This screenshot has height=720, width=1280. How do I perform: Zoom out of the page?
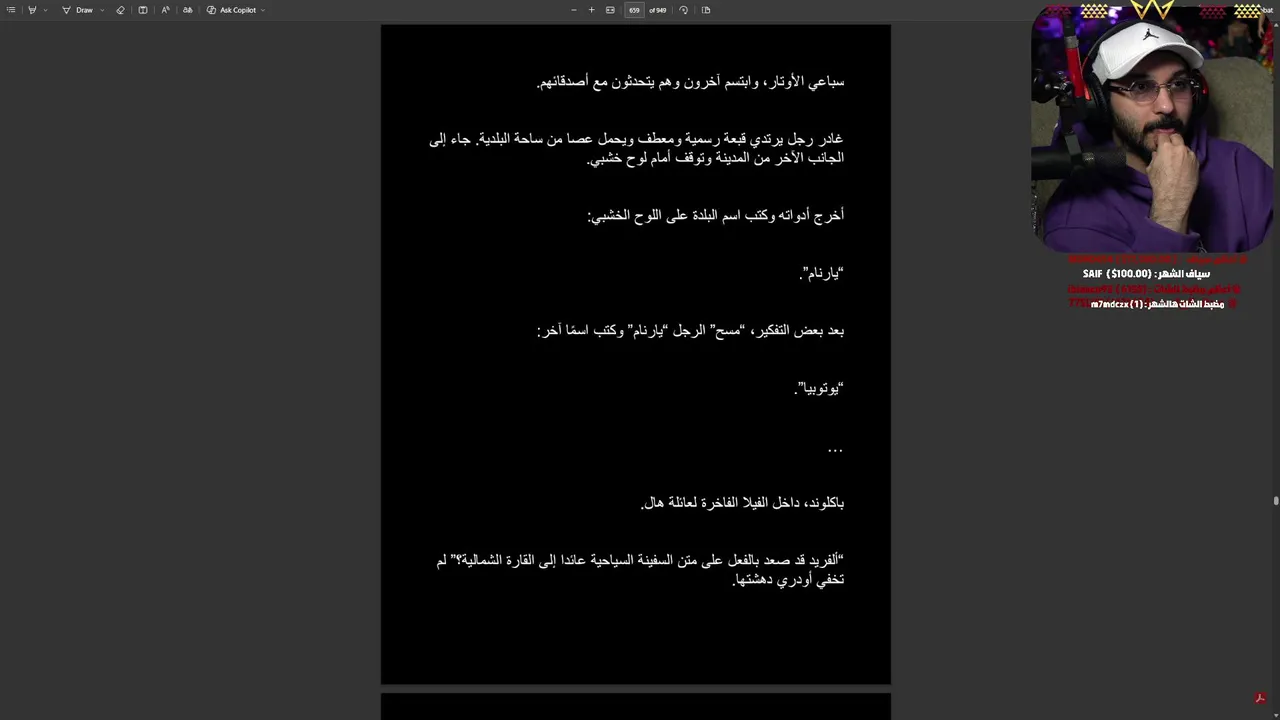(573, 10)
